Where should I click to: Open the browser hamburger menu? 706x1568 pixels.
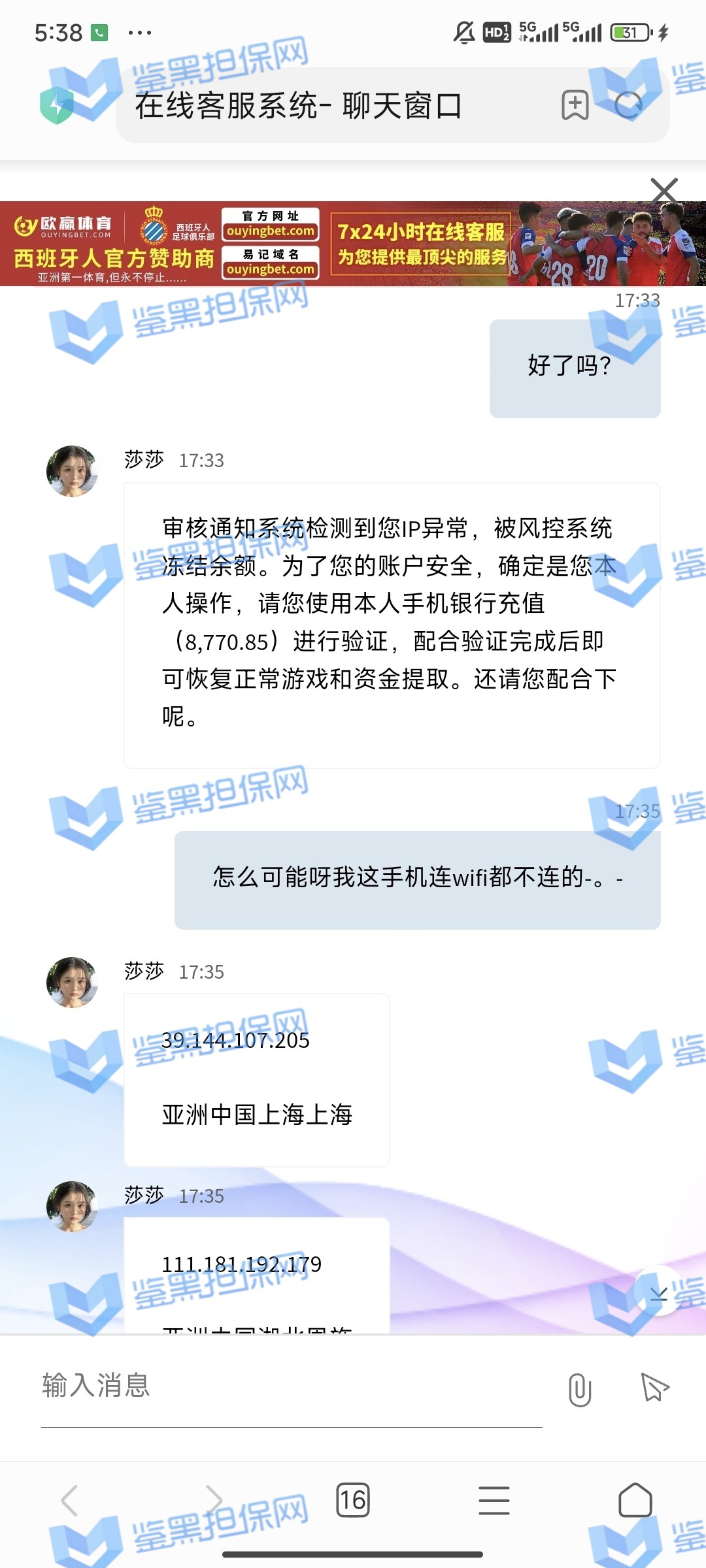494,1500
